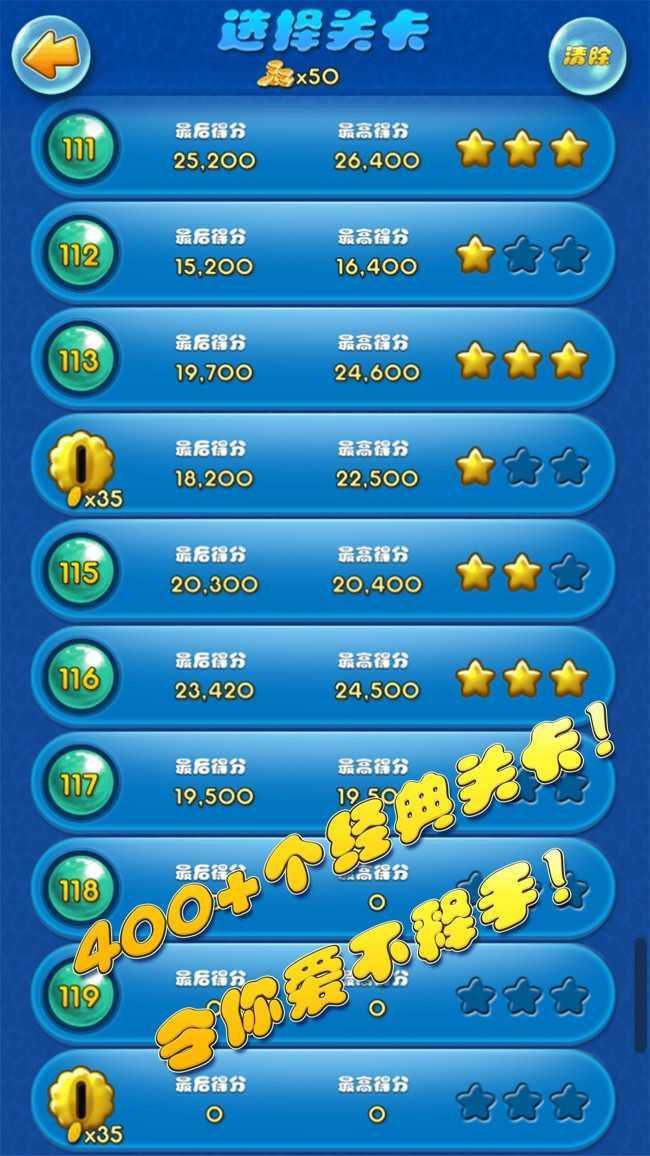Tap the 清除 clear button
The height and width of the screenshot is (1156, 650).
587,55
